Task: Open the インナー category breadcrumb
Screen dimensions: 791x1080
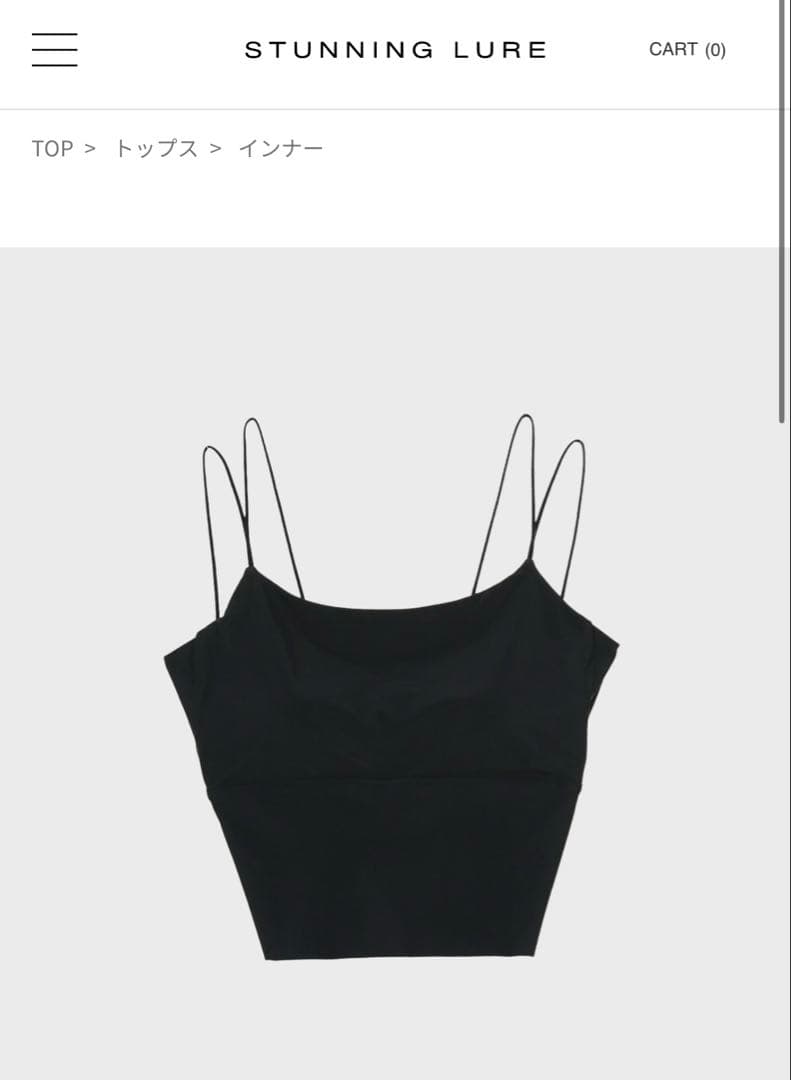Action: click(x=281, y=149)
